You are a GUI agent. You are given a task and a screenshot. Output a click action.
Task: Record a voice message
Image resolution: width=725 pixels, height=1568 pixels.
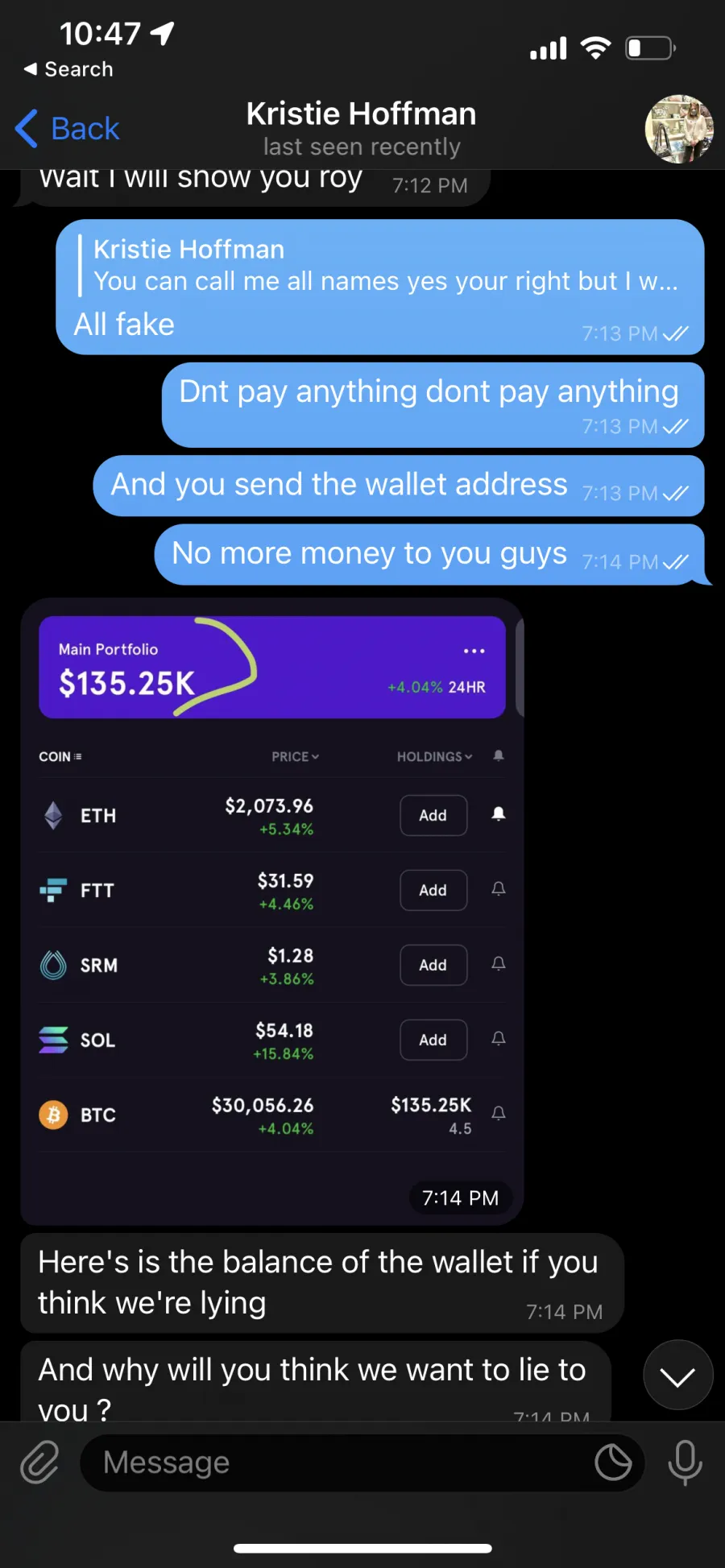point(685,1463)
